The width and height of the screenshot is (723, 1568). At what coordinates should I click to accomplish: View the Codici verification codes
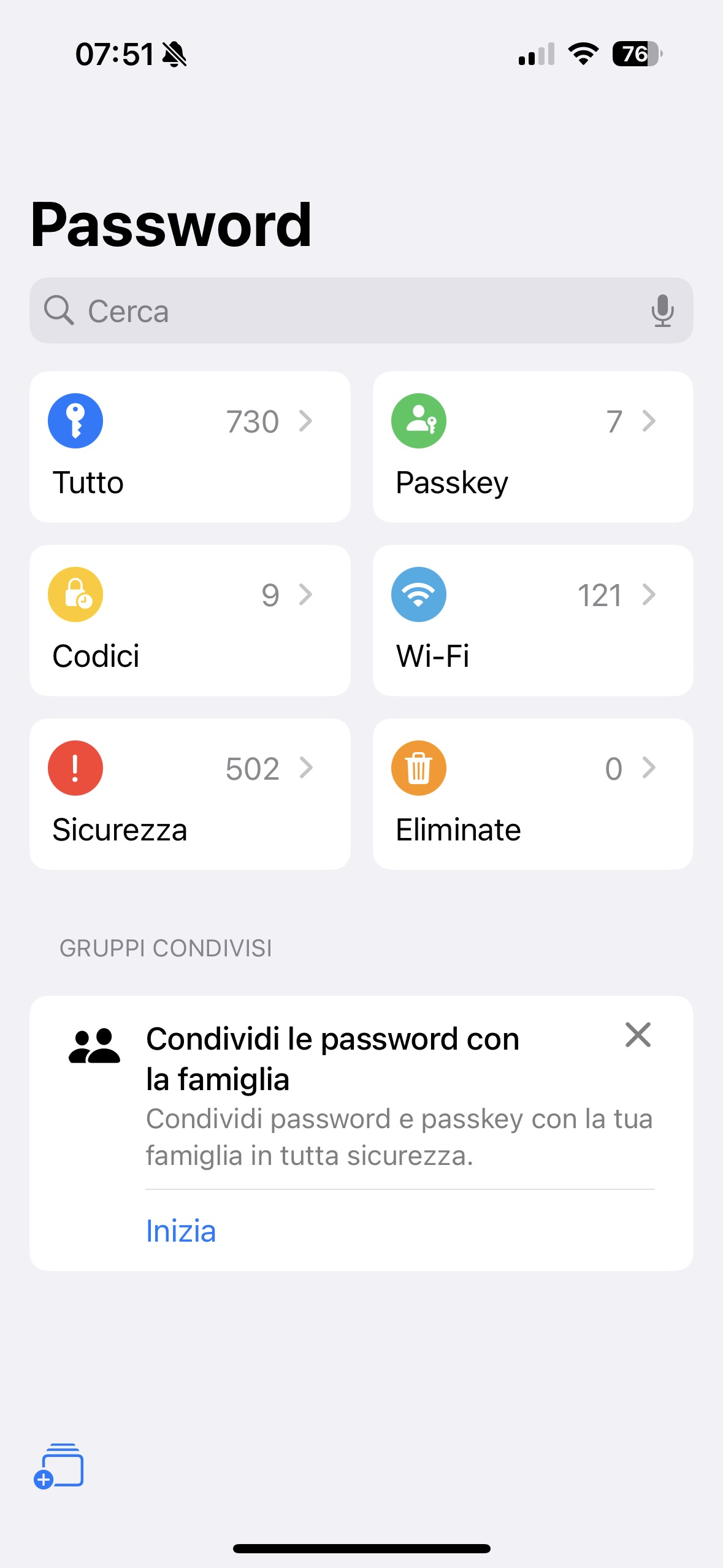coord(189,620)
